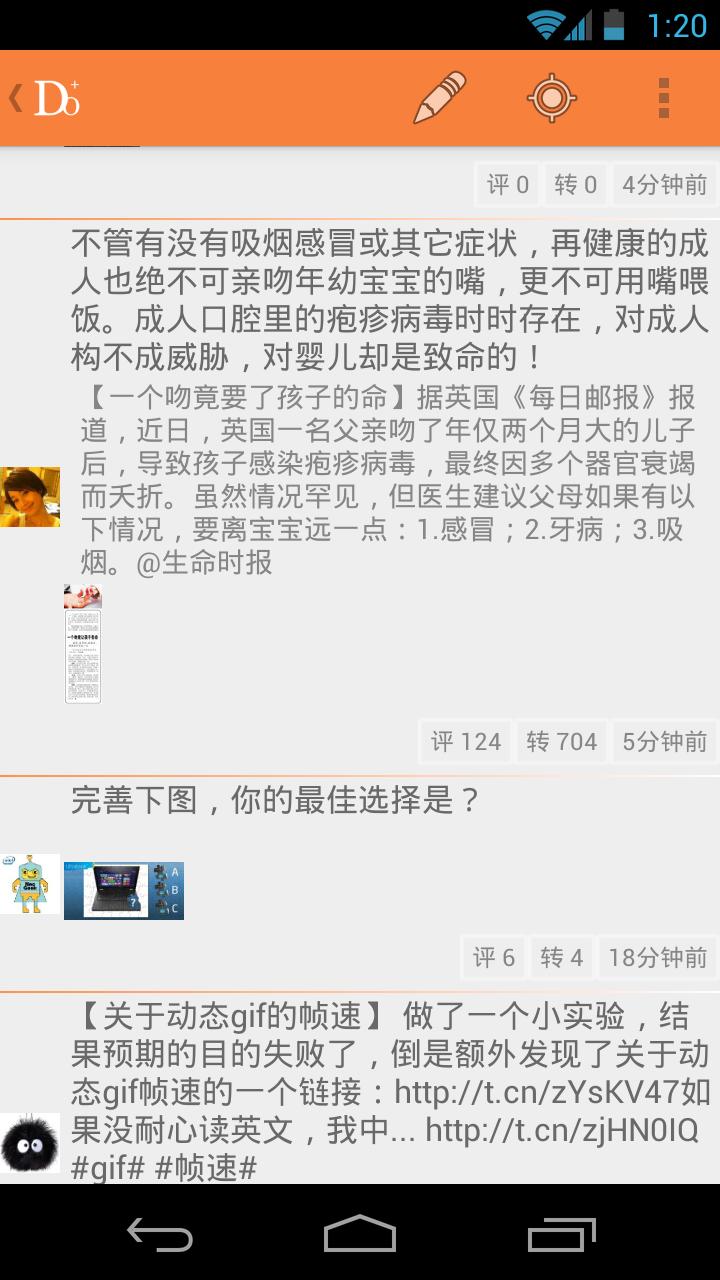The width and height of the screenshot is (720, 1280).
Task: Repost the post with 704 reposts
Action: (x=561, y=741)
